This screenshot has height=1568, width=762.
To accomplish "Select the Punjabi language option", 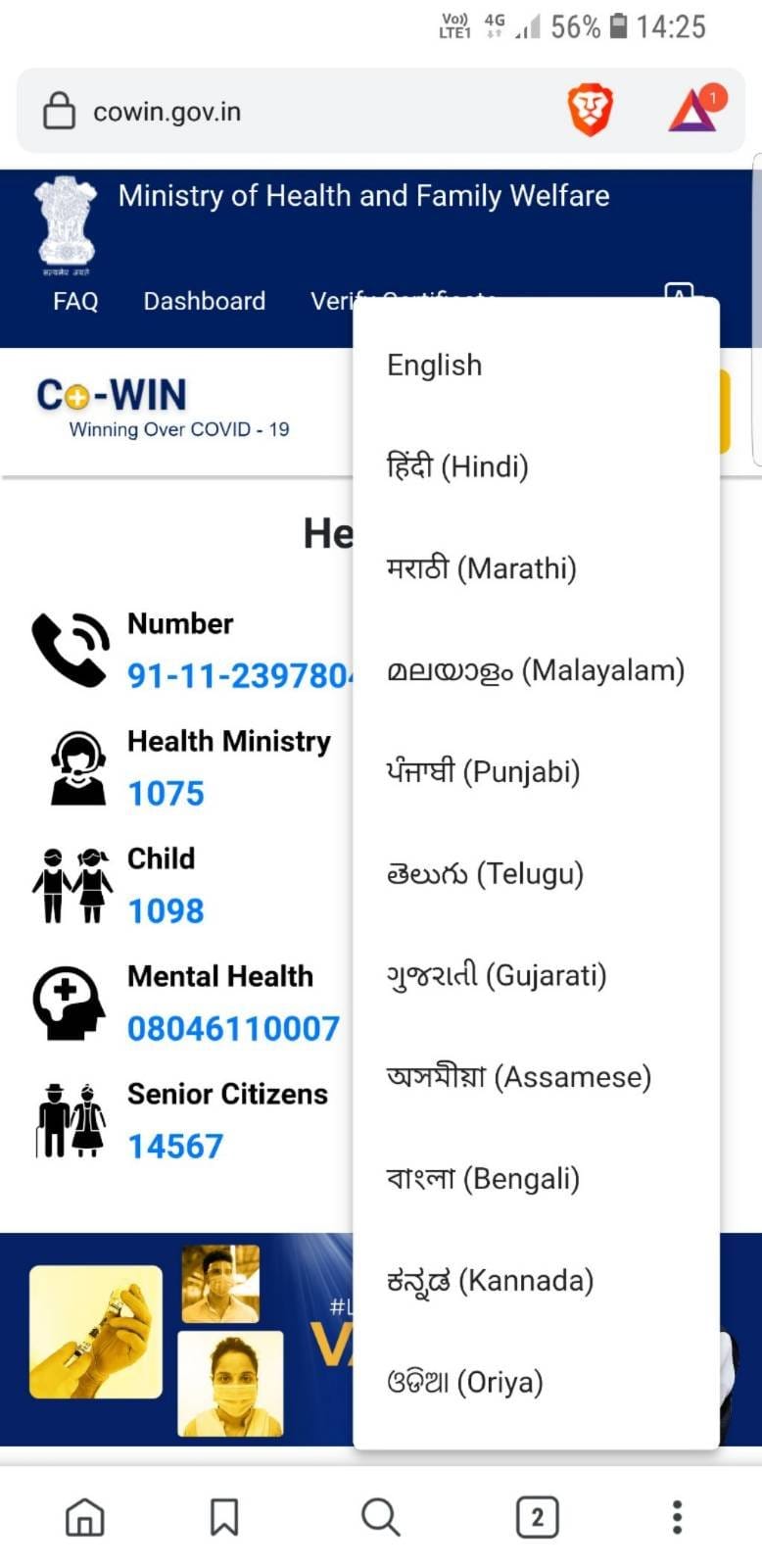I will tap(483, 772).
